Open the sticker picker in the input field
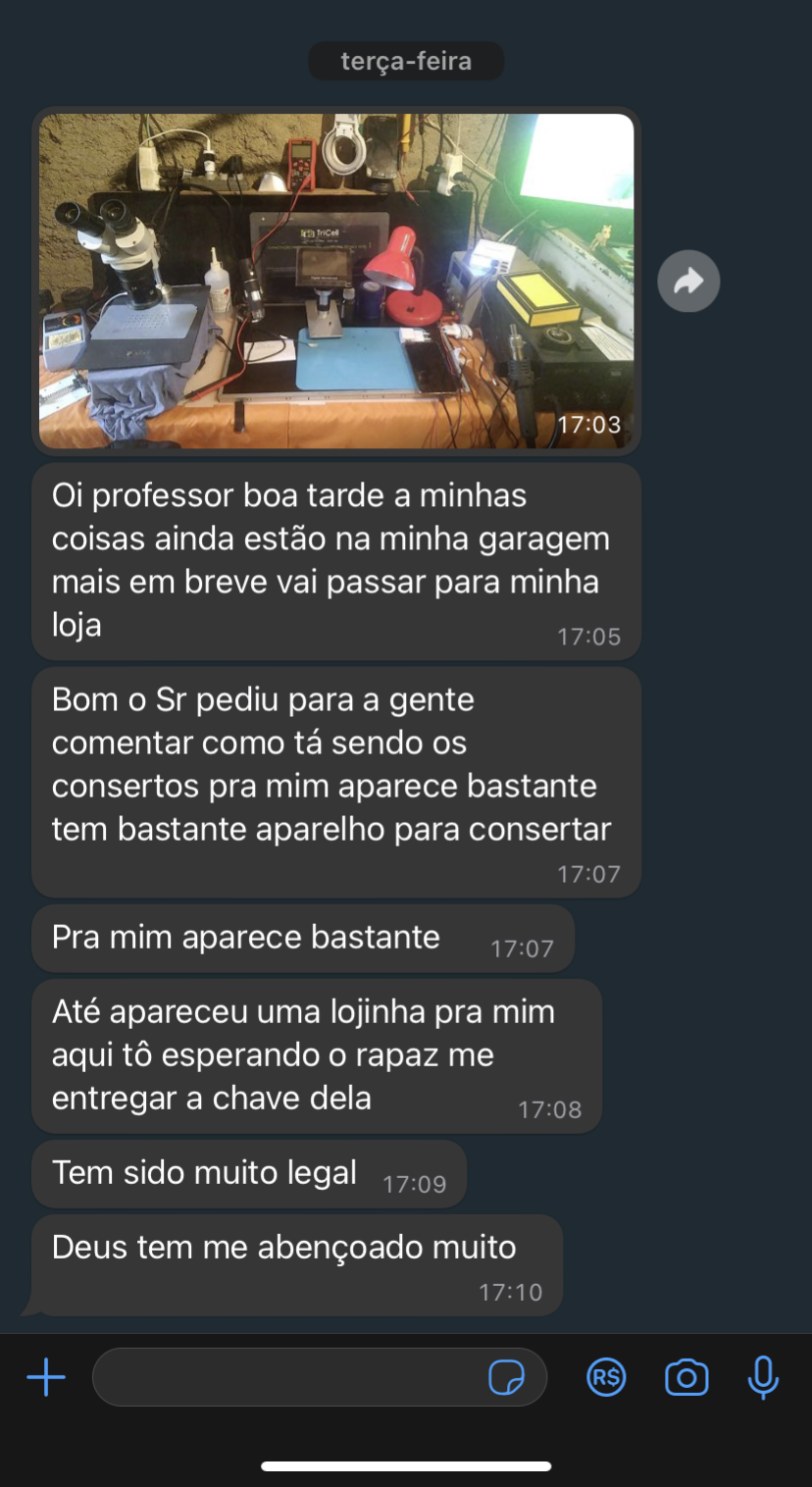The width and height of the screenshot is (812, 1487). point(506,1377)
